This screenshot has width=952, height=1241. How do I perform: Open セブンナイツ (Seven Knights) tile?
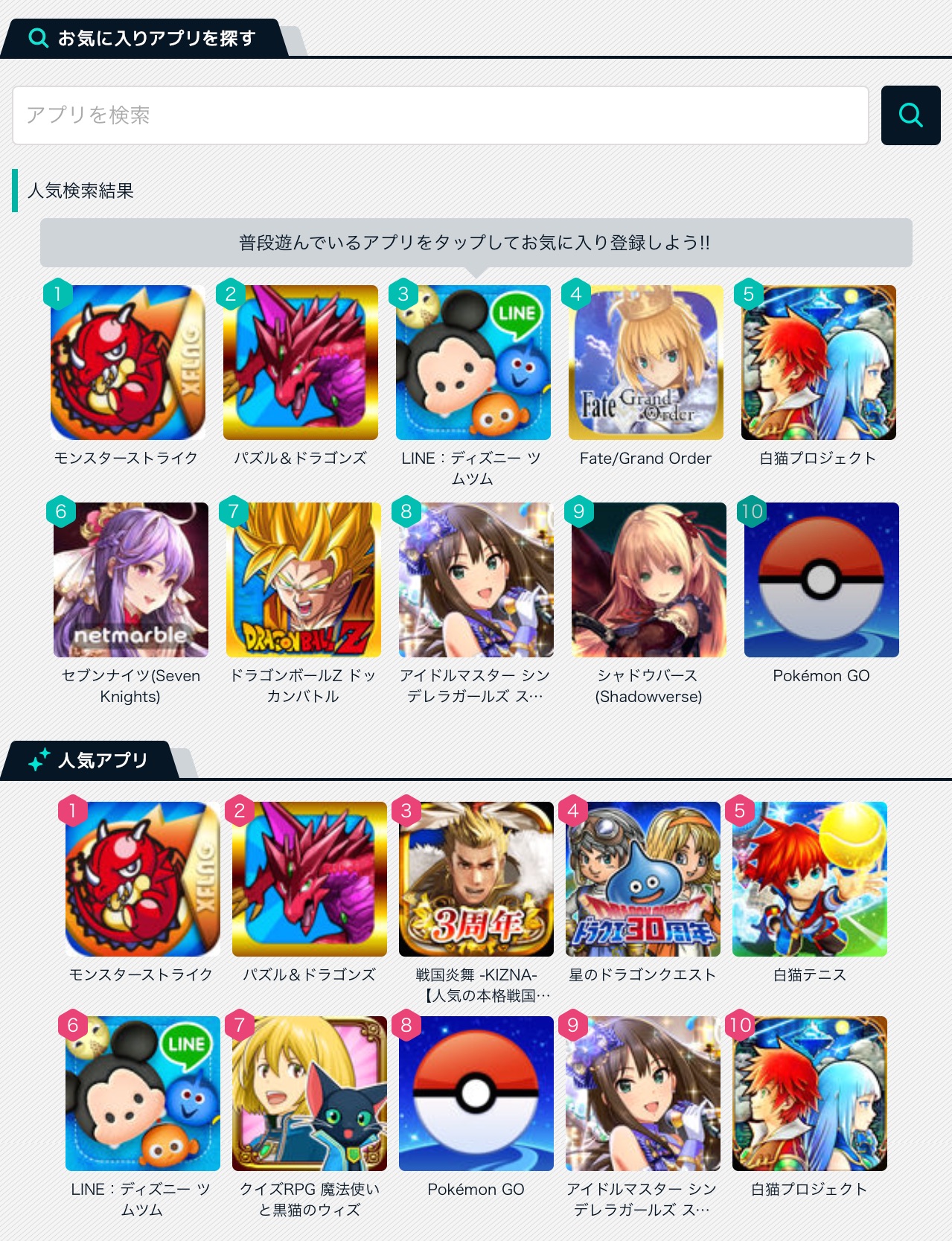click(131, 581)
